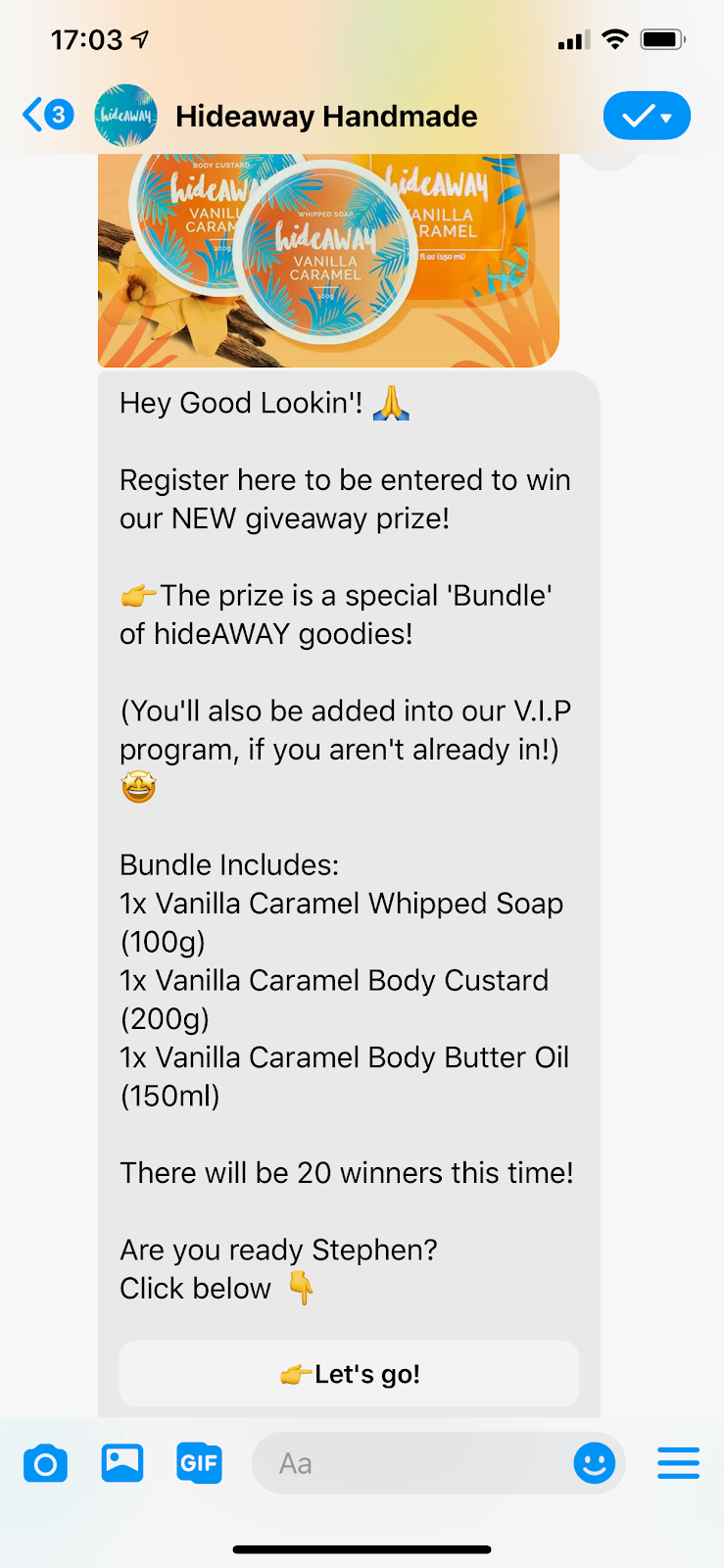Viewport: 724px width, 1568px height.
Task: Open the camera
Action: coord(45,1464)
